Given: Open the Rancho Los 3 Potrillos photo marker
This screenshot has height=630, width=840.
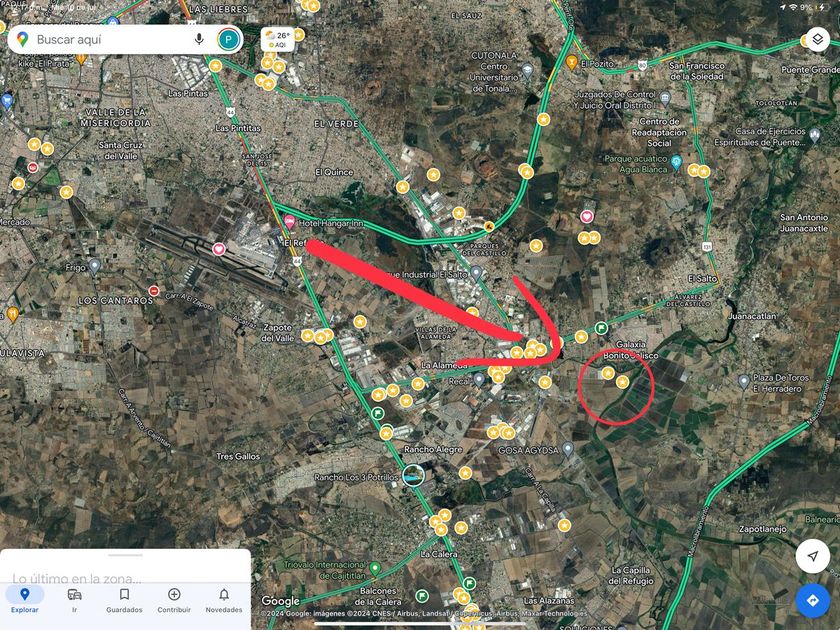Looking at the screenshot, I should (x=413, y=475).
